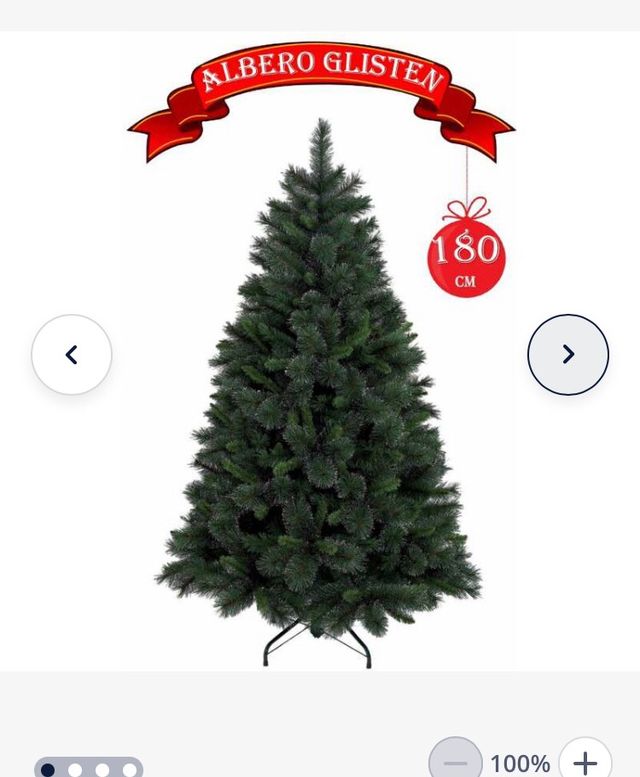Open the Albero Glisten tree photo
Screen dimensions: 640x777
tap(320, 400)
